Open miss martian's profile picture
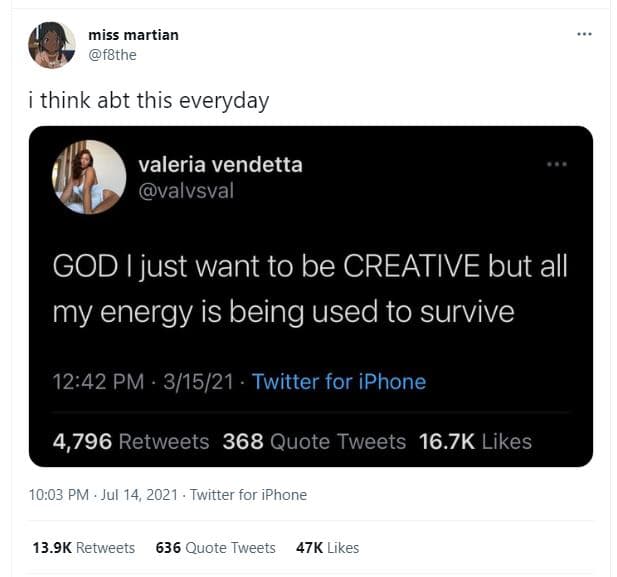 [x=51, y=45]
